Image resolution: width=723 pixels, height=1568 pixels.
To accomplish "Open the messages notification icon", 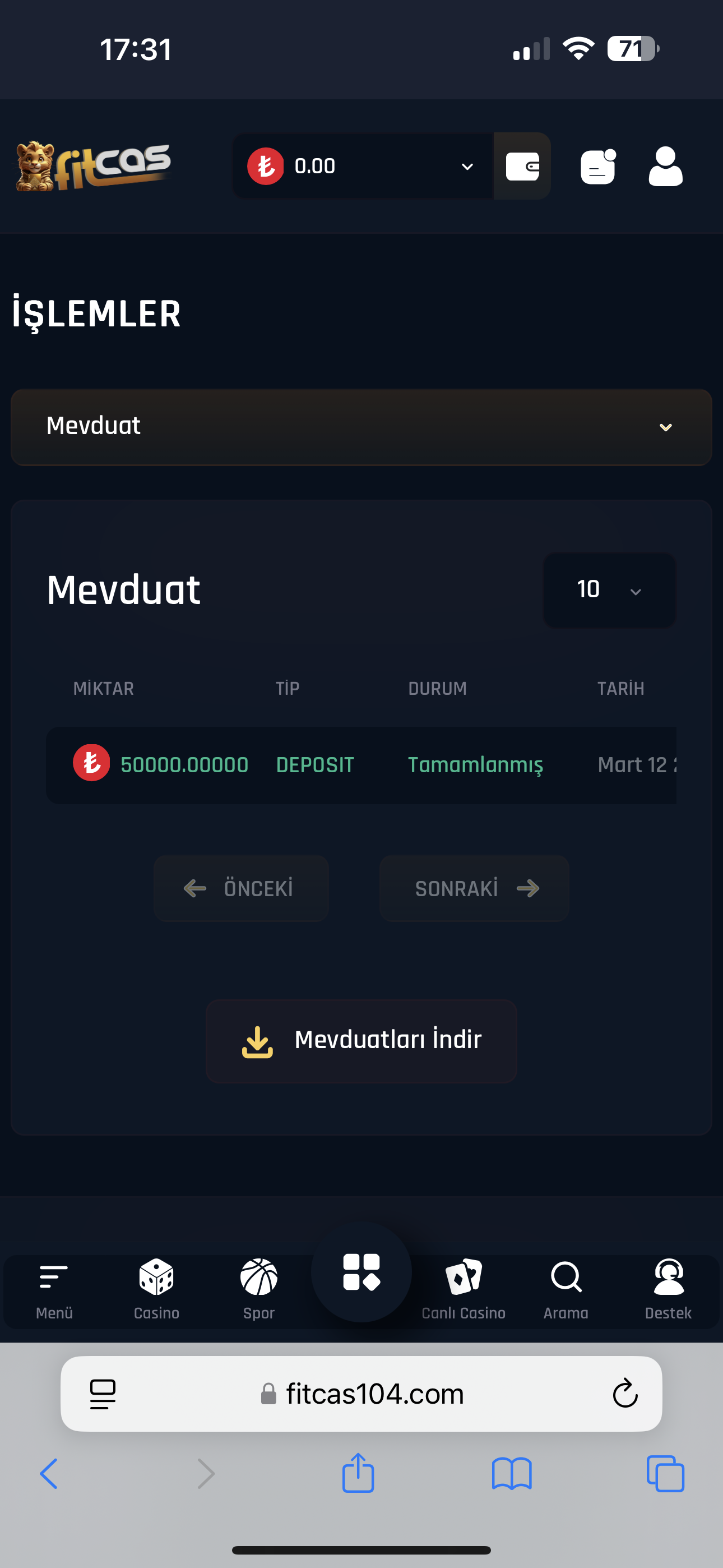I will [x=598, y=166].
